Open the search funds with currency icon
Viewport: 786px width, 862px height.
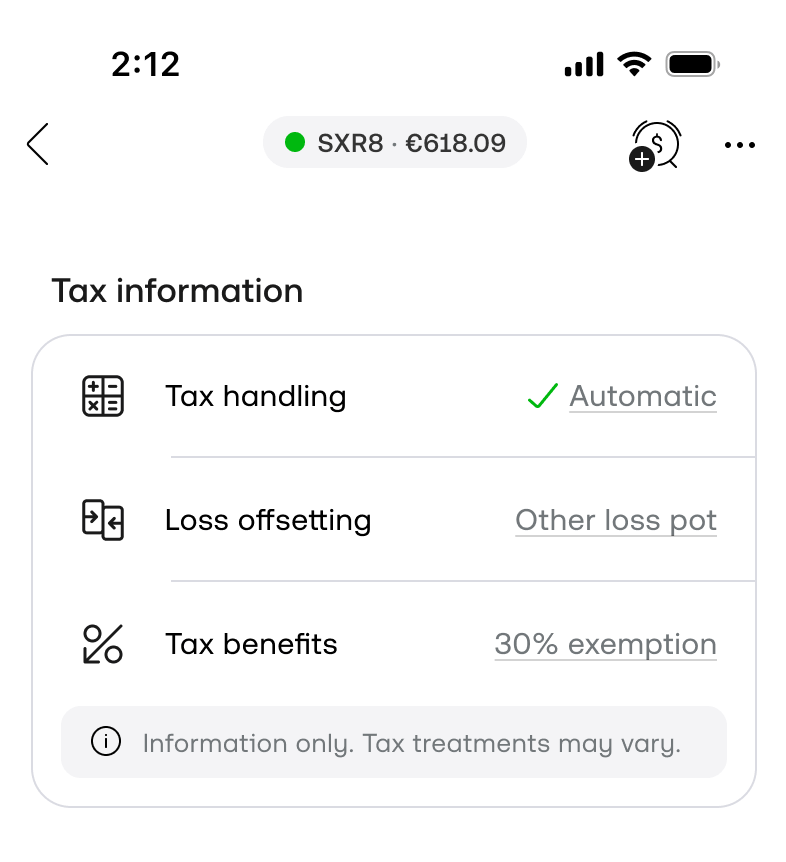coord(657,144)
